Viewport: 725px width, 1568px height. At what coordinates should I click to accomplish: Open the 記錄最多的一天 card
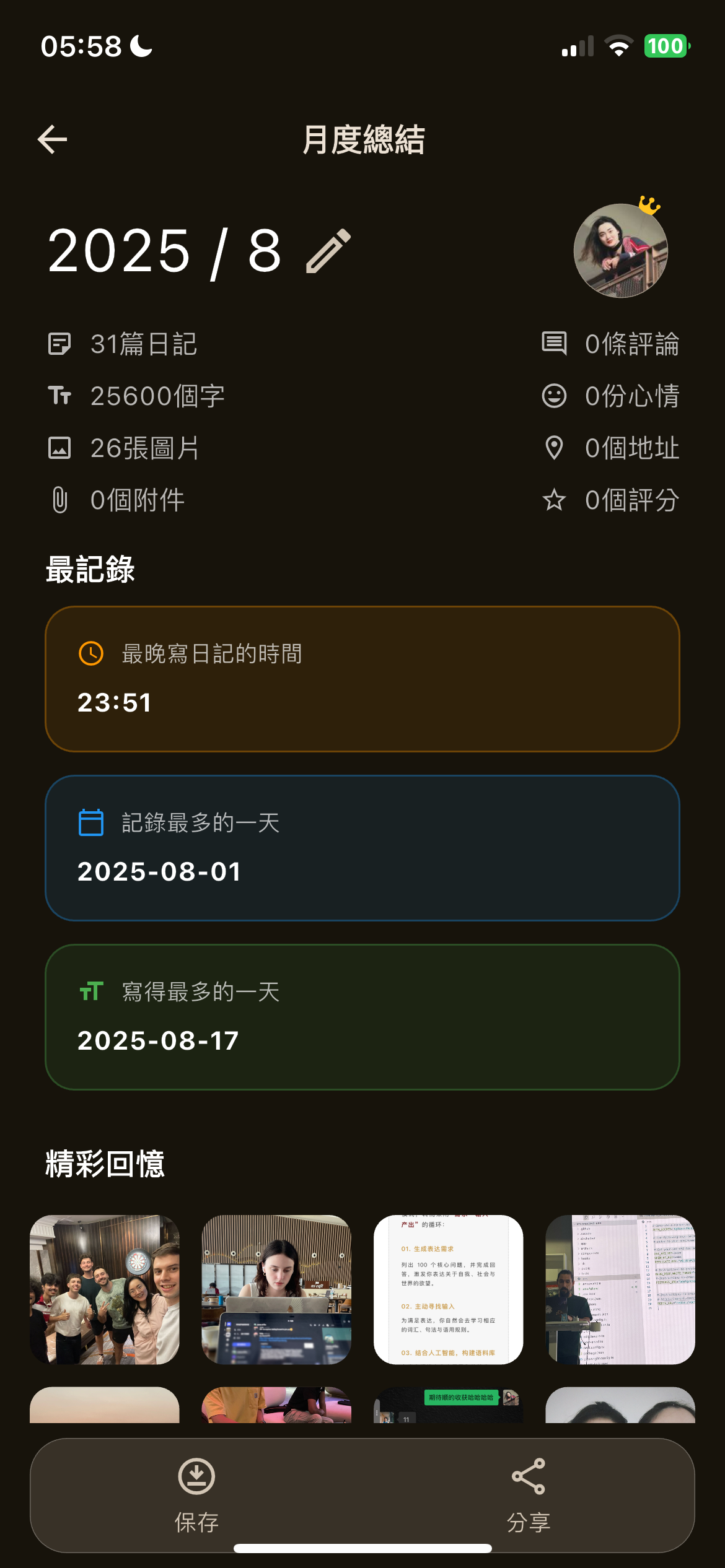[362, 848]
